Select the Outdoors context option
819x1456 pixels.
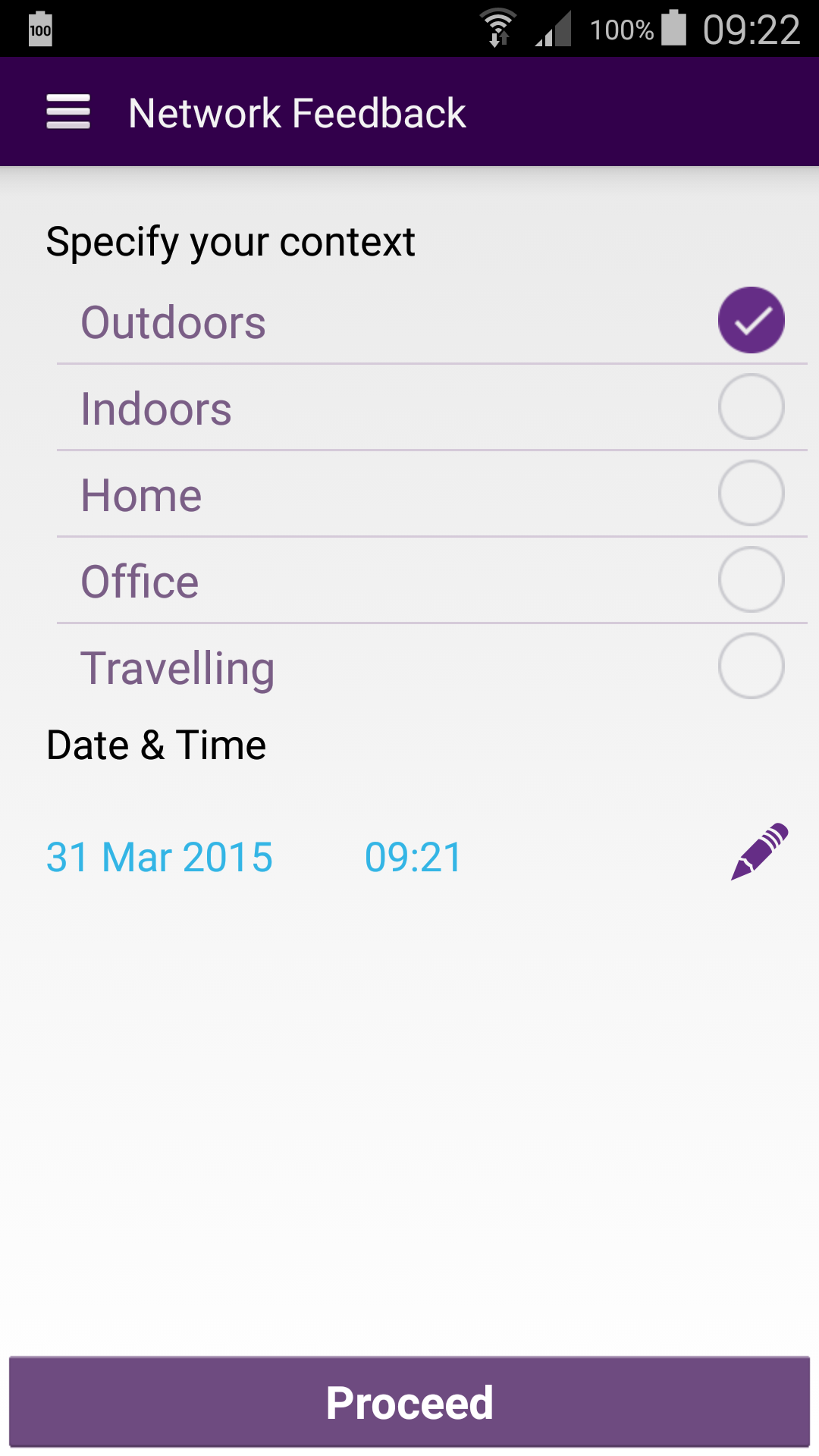[751, 321]
